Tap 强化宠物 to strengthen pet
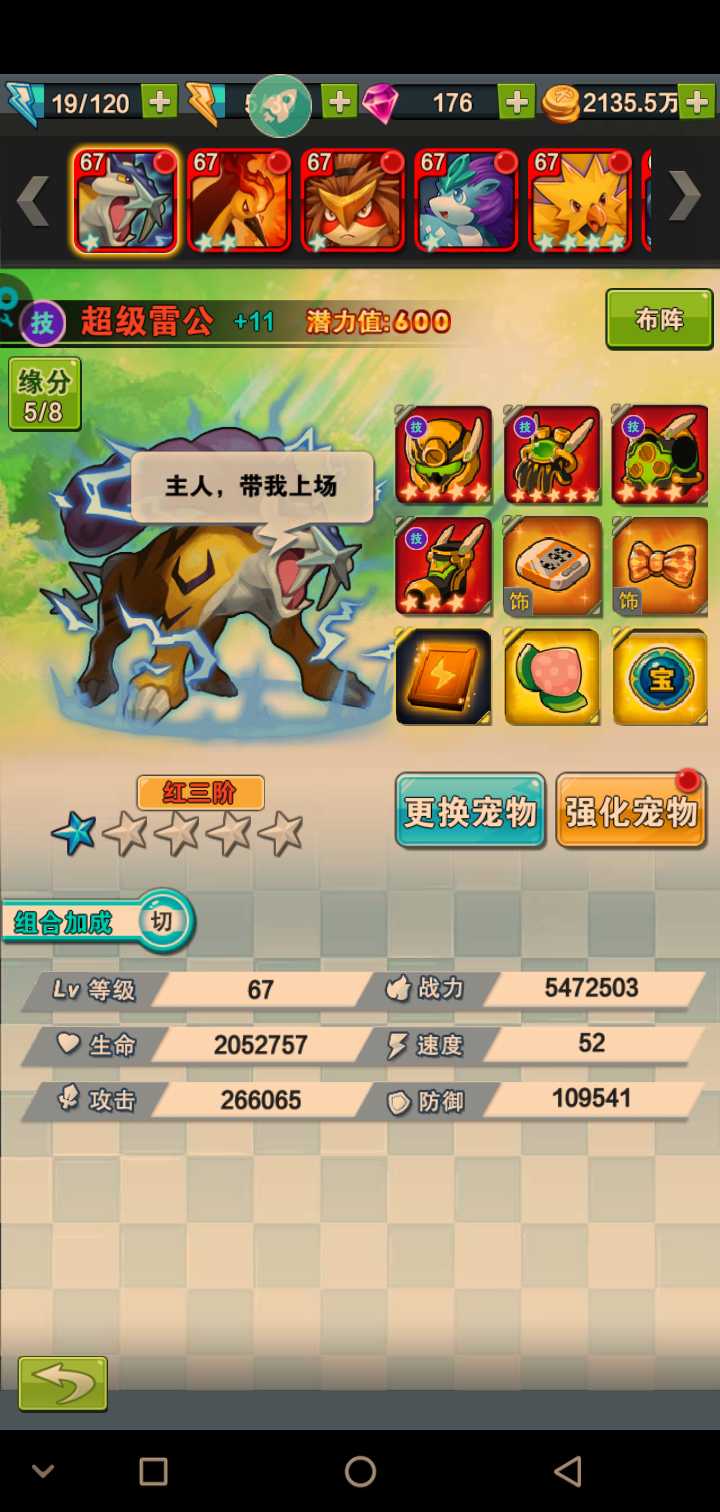Viewport: 720px width, 1512px height. [630, 811]
